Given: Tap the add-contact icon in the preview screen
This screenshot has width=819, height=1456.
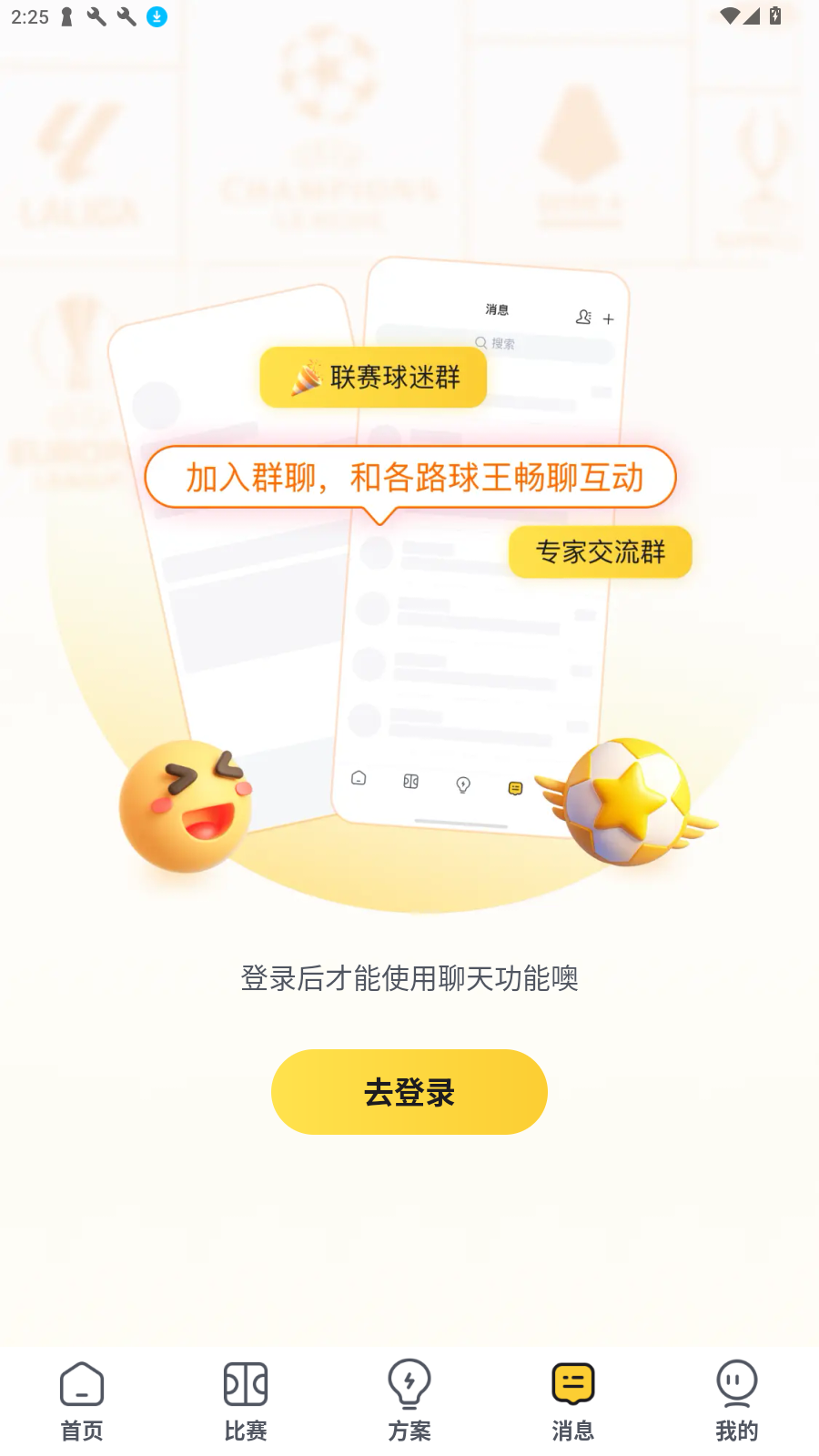Looking at the screenshot, I should click(582, 318).
